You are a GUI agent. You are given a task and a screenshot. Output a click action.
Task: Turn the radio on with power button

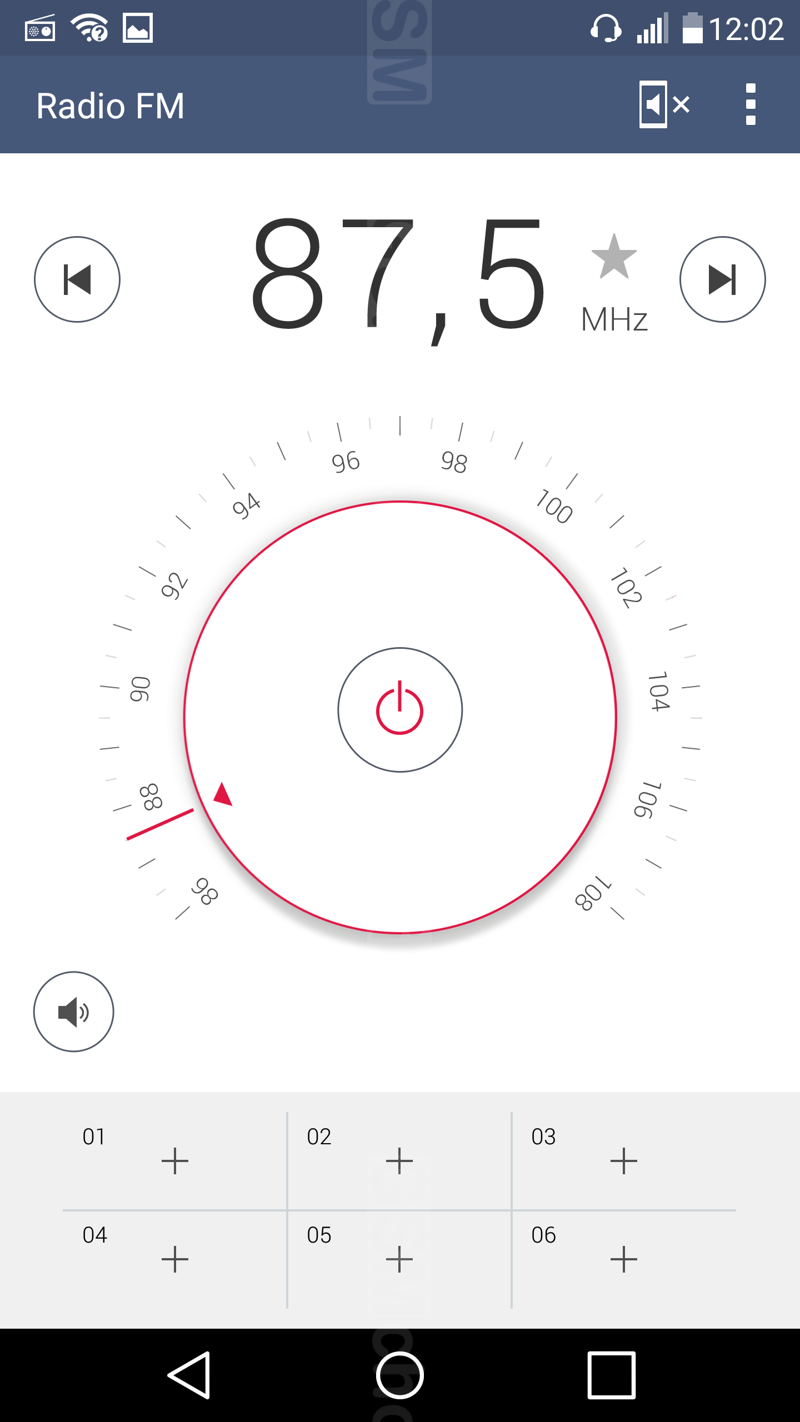pos(400,710)
